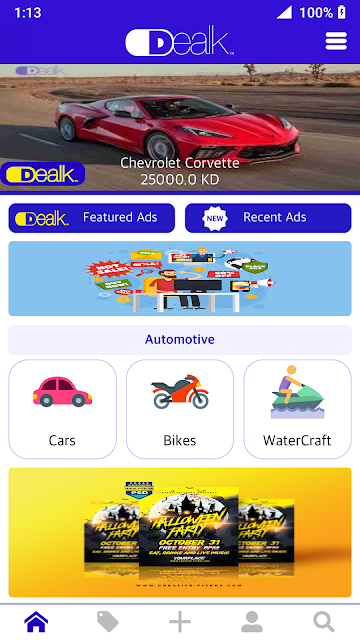Select the Cars category
The image size is (360, 640).
click(62, 409)
